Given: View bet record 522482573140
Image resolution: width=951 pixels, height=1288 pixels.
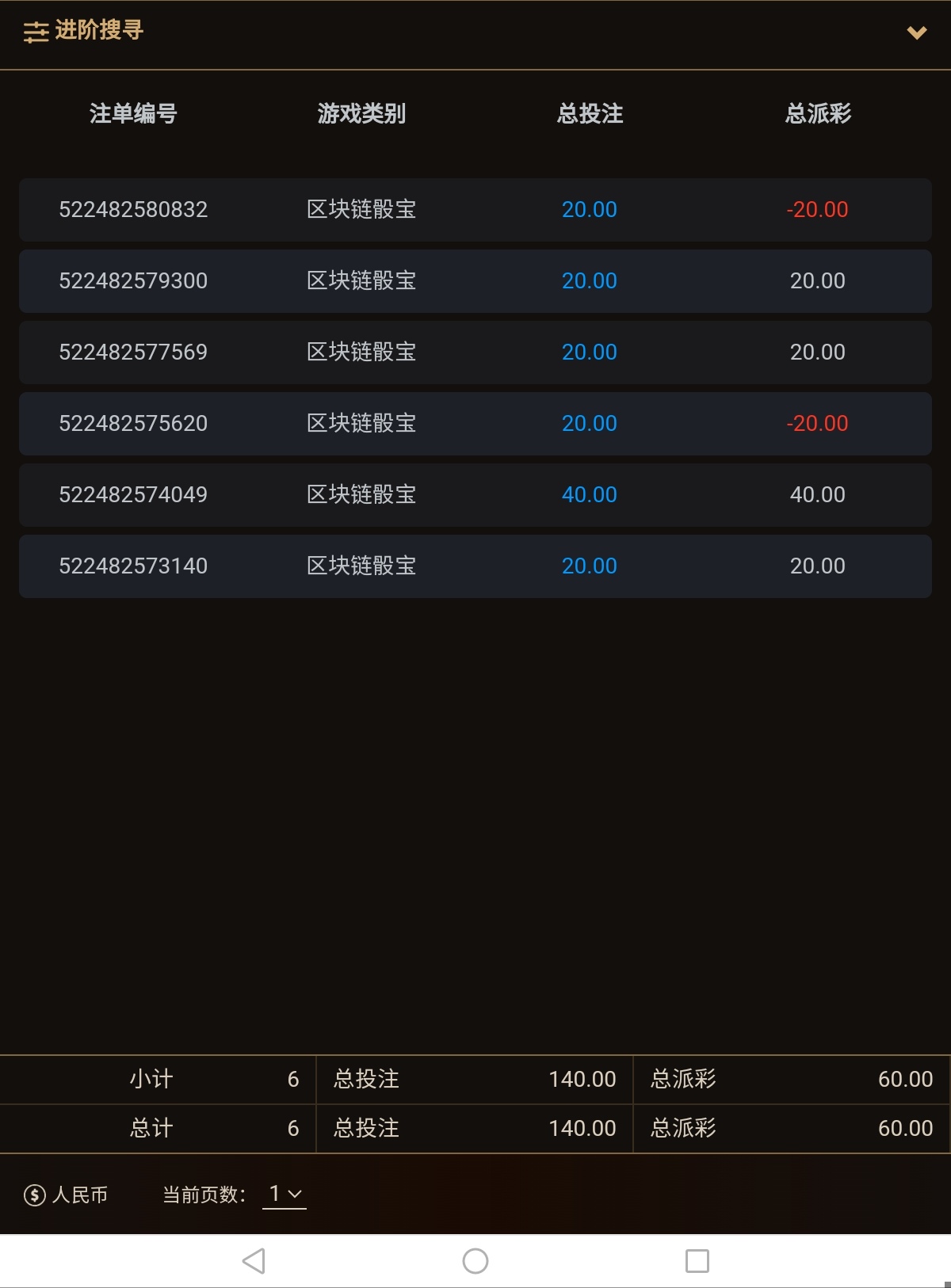Looking at the screenshot, I should coord(133,566).
